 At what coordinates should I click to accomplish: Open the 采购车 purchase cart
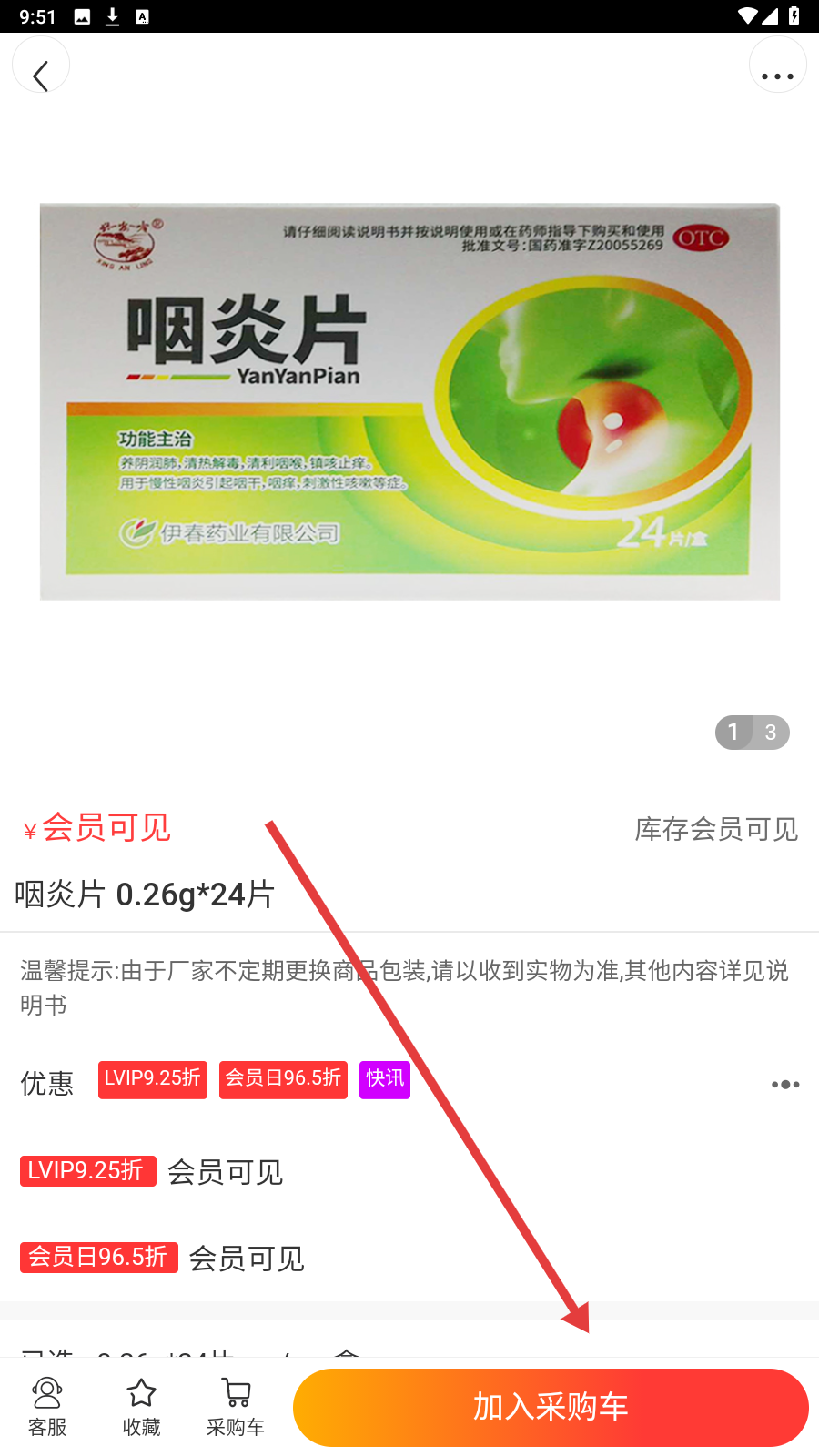(x=236, y=1406)
